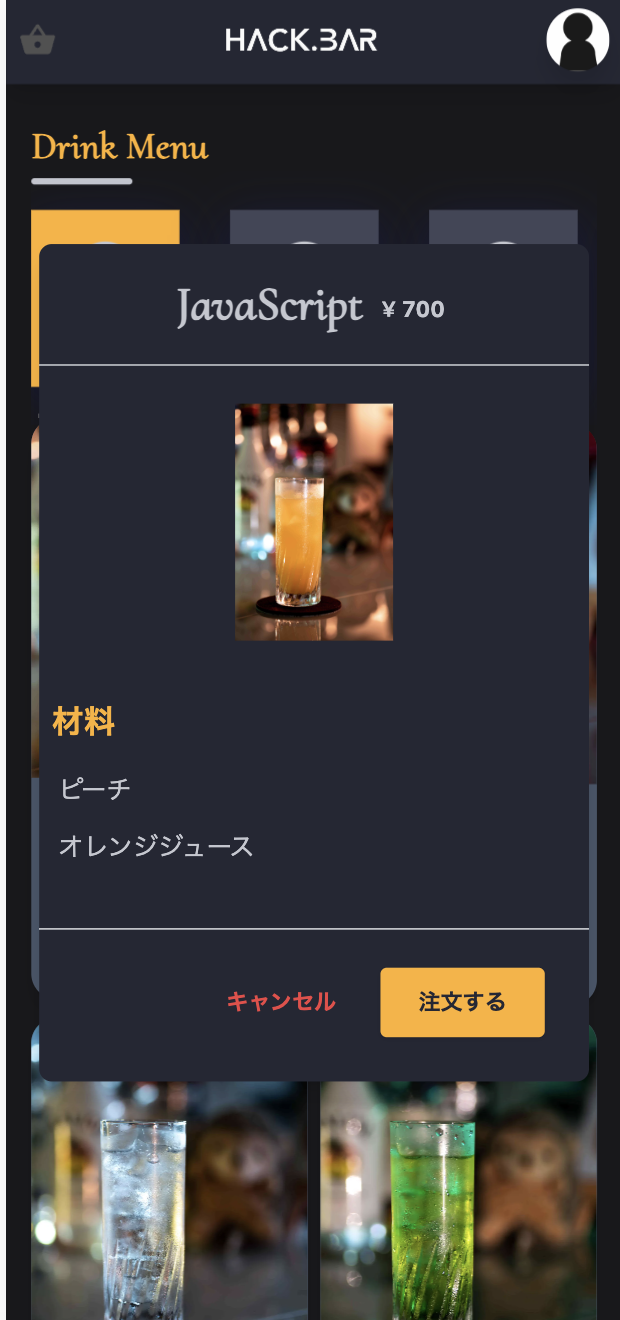Tap 注文する to order the JavaScript drink
Image resolution: width=620 pixels, height=1320 pixels.
point(462,1002)
